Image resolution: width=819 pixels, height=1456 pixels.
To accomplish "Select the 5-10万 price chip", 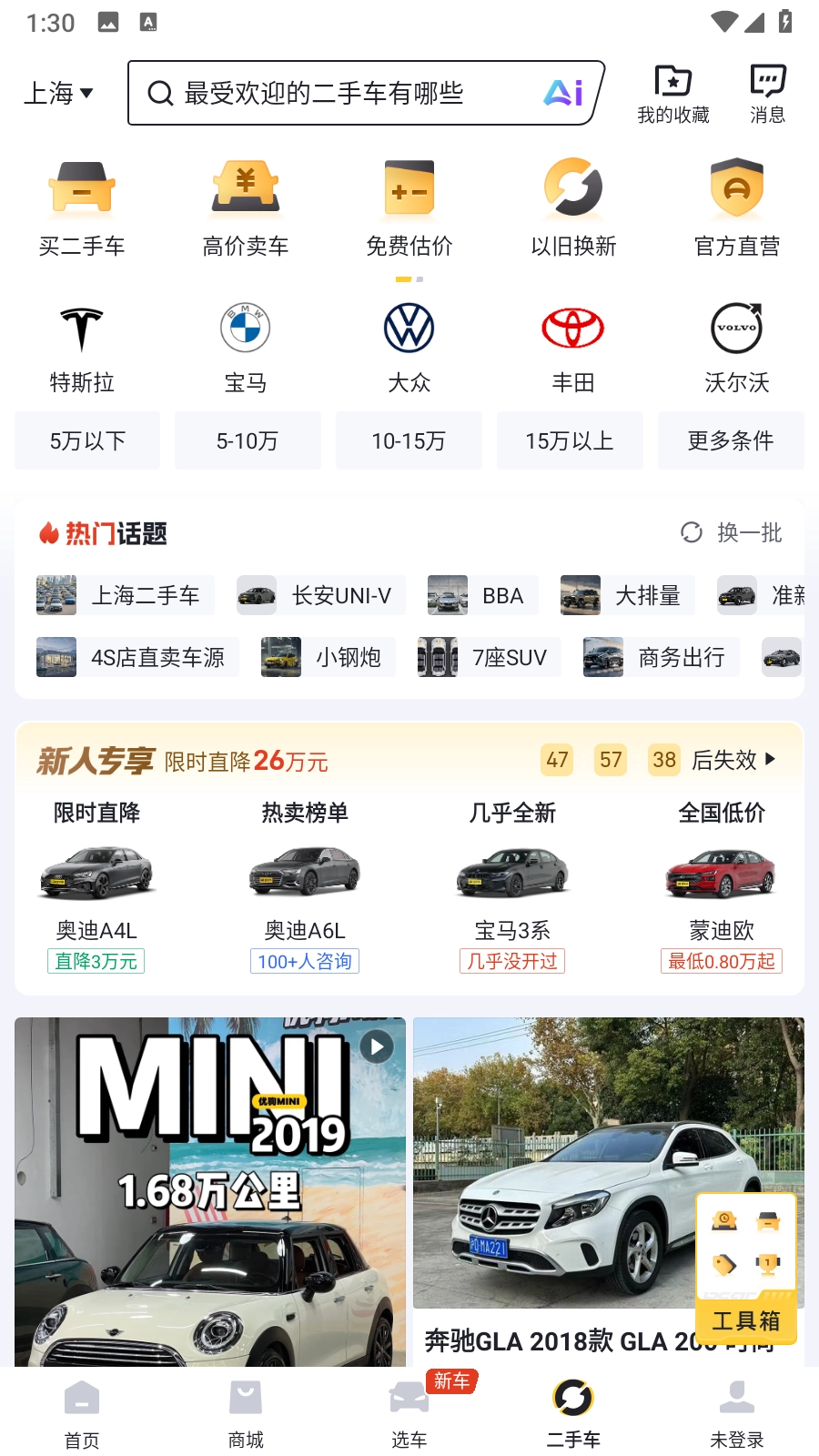I will point(248,441).
